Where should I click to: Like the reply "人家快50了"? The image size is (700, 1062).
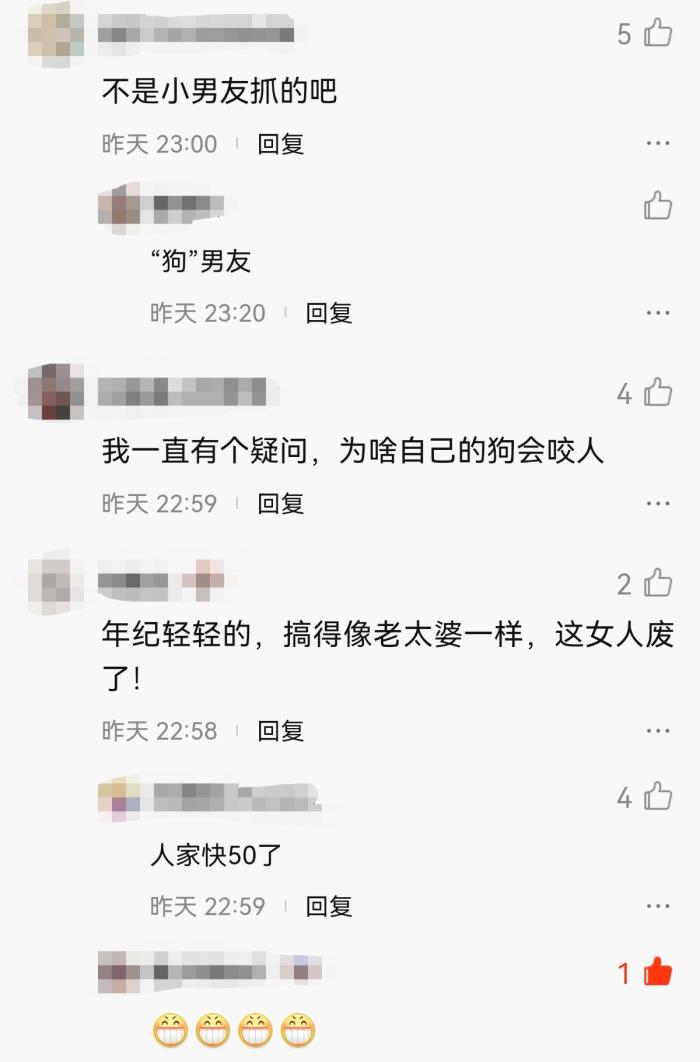pos(657,797)
